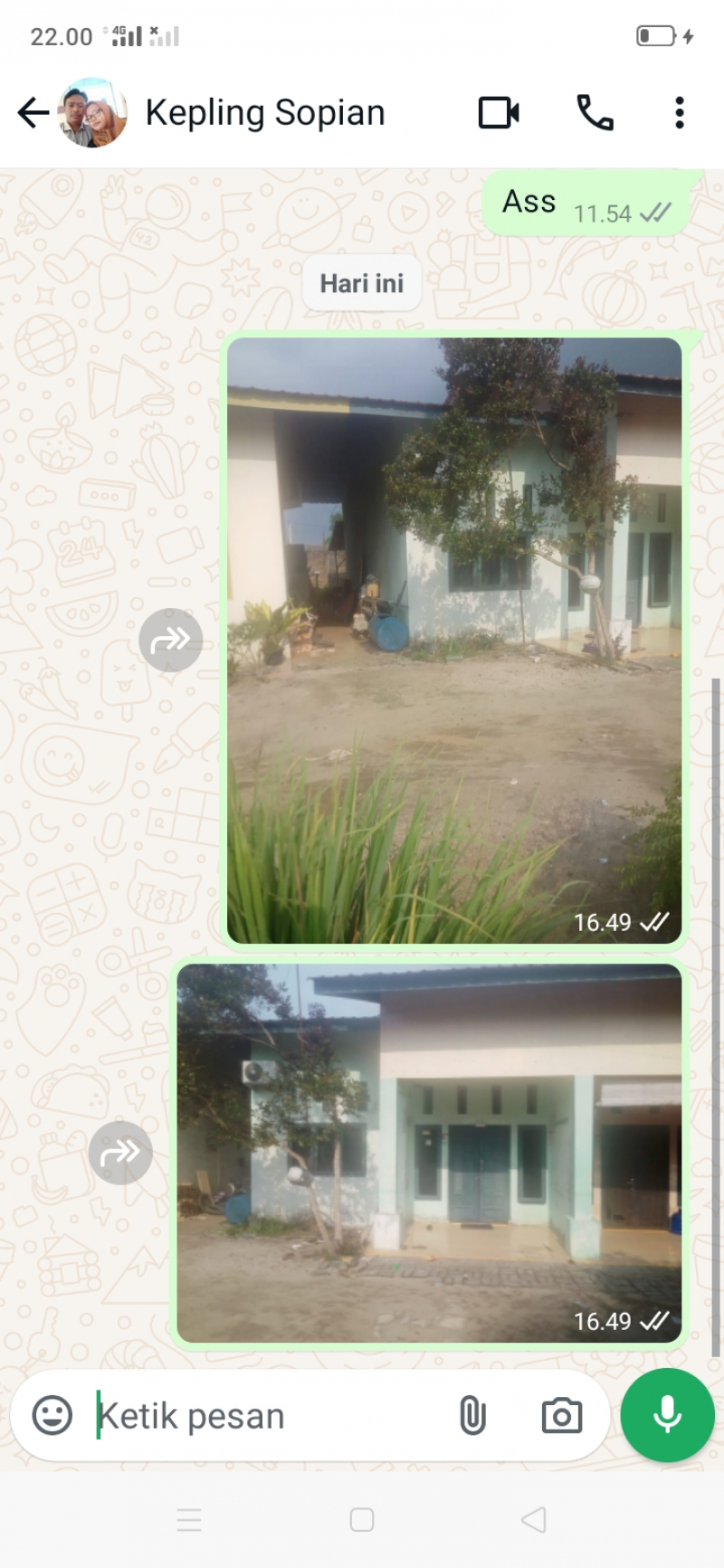Go back to the chat list
This screenshot has height=1568, width=724.
[x=33, y=113]
